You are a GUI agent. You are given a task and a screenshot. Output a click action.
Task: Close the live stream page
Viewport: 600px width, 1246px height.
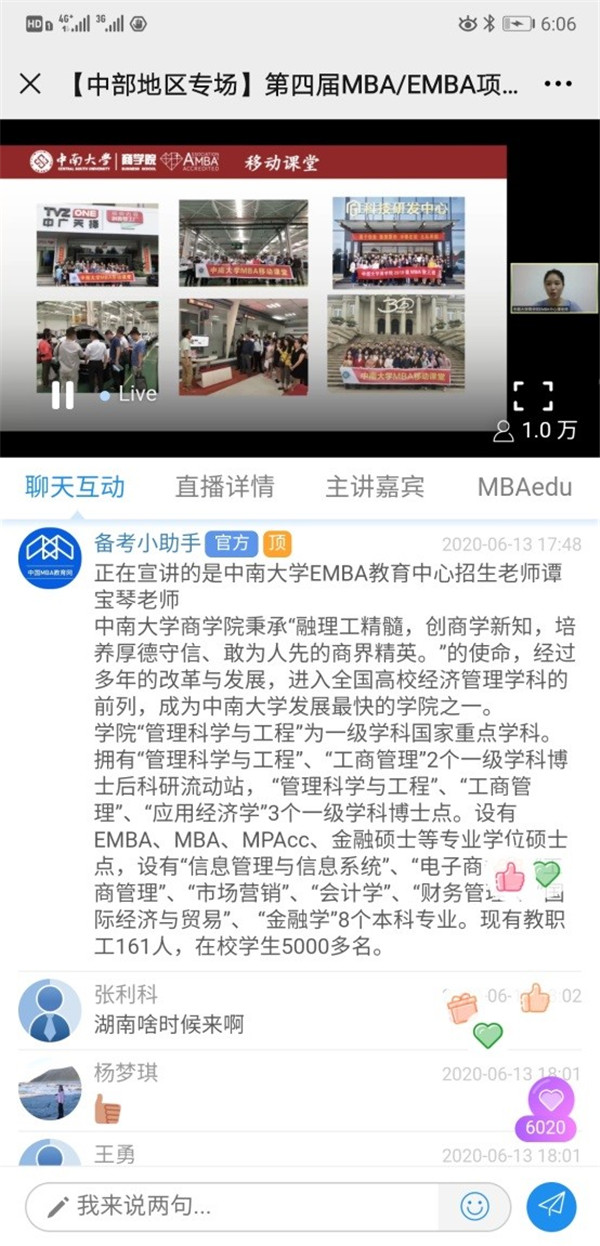(x=30, y=84)
